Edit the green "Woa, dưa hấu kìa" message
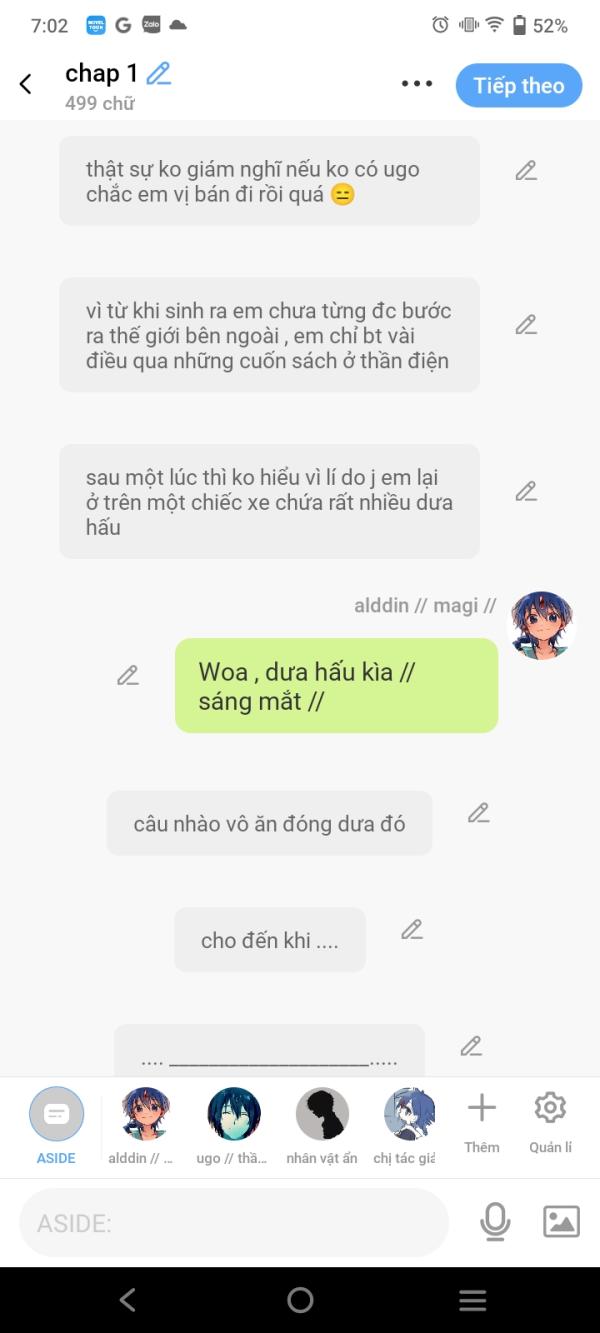Image resolution: width=600 pixels, height=1333 pixels. coord(127,675)
